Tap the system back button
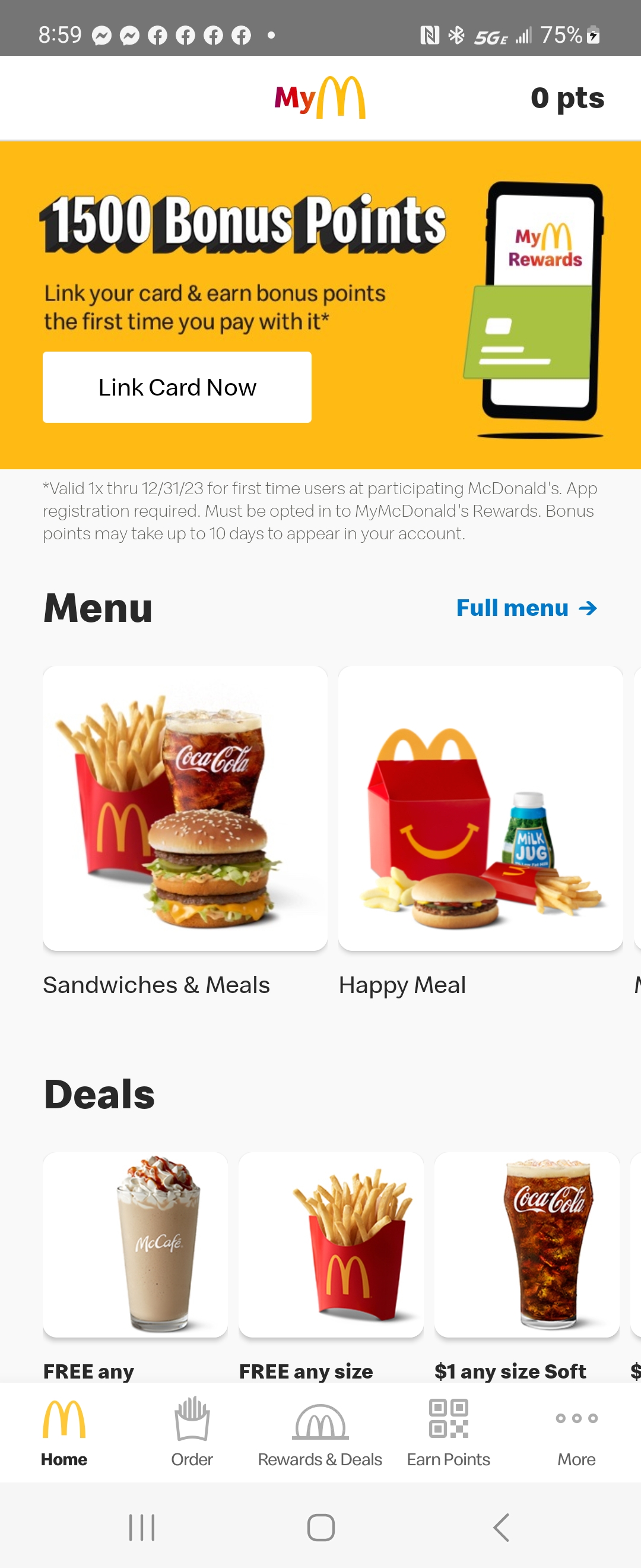 500,1527
